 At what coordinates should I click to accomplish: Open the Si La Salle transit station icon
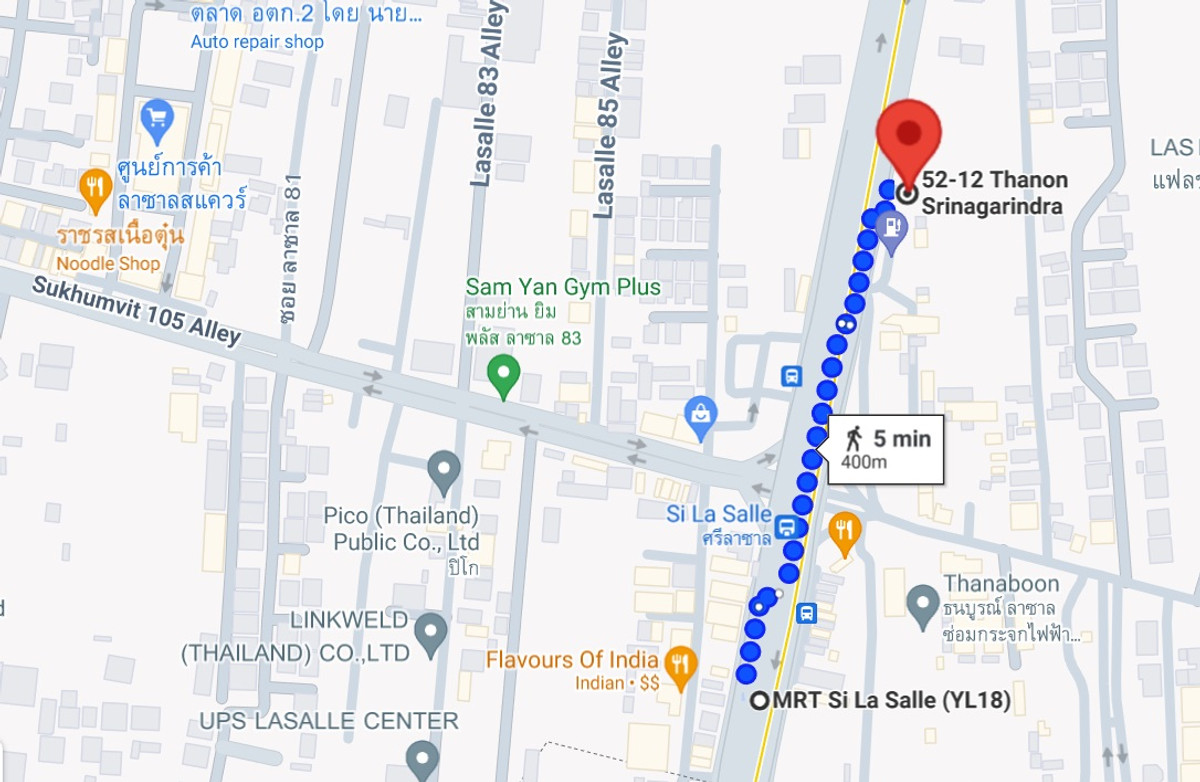(x=788, y=527)
